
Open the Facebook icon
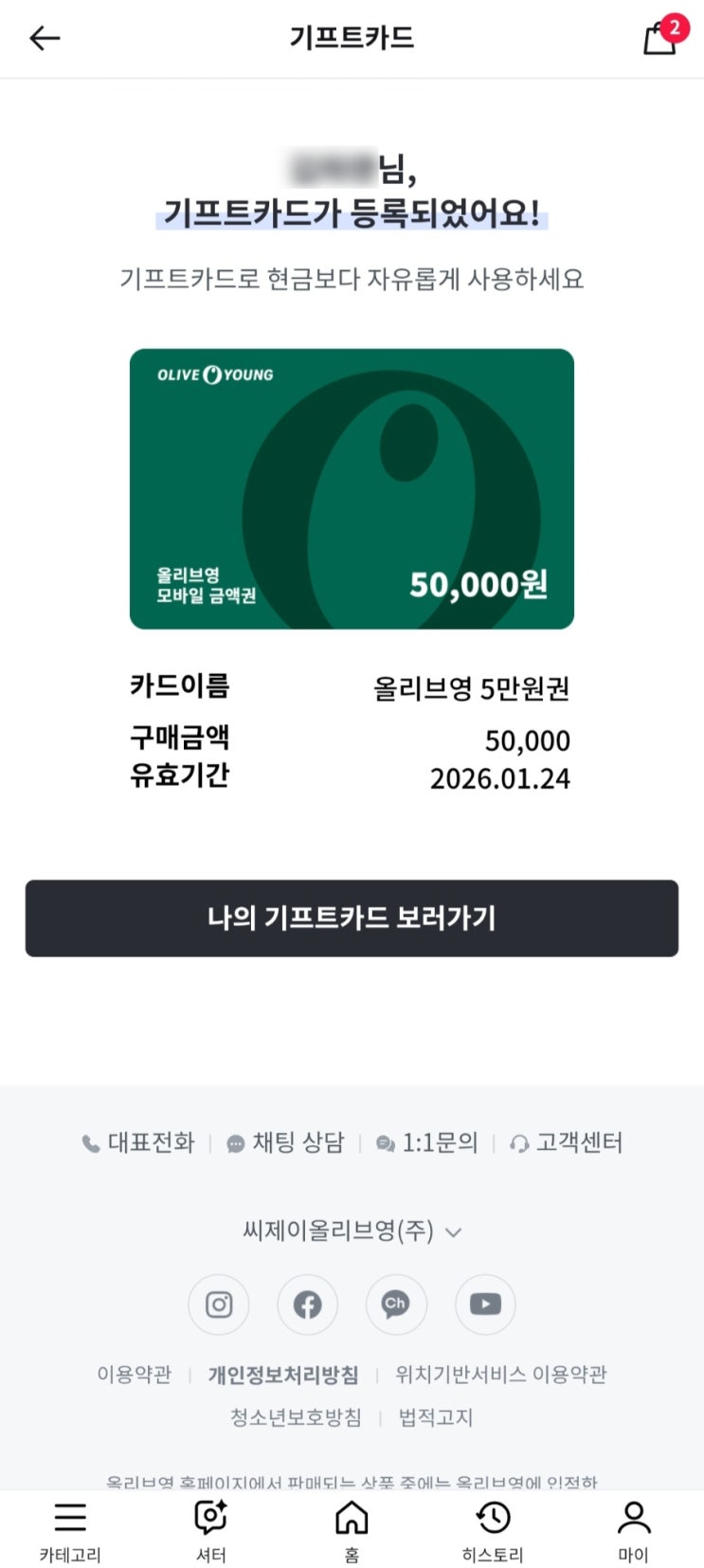(x=307, y=1304)
